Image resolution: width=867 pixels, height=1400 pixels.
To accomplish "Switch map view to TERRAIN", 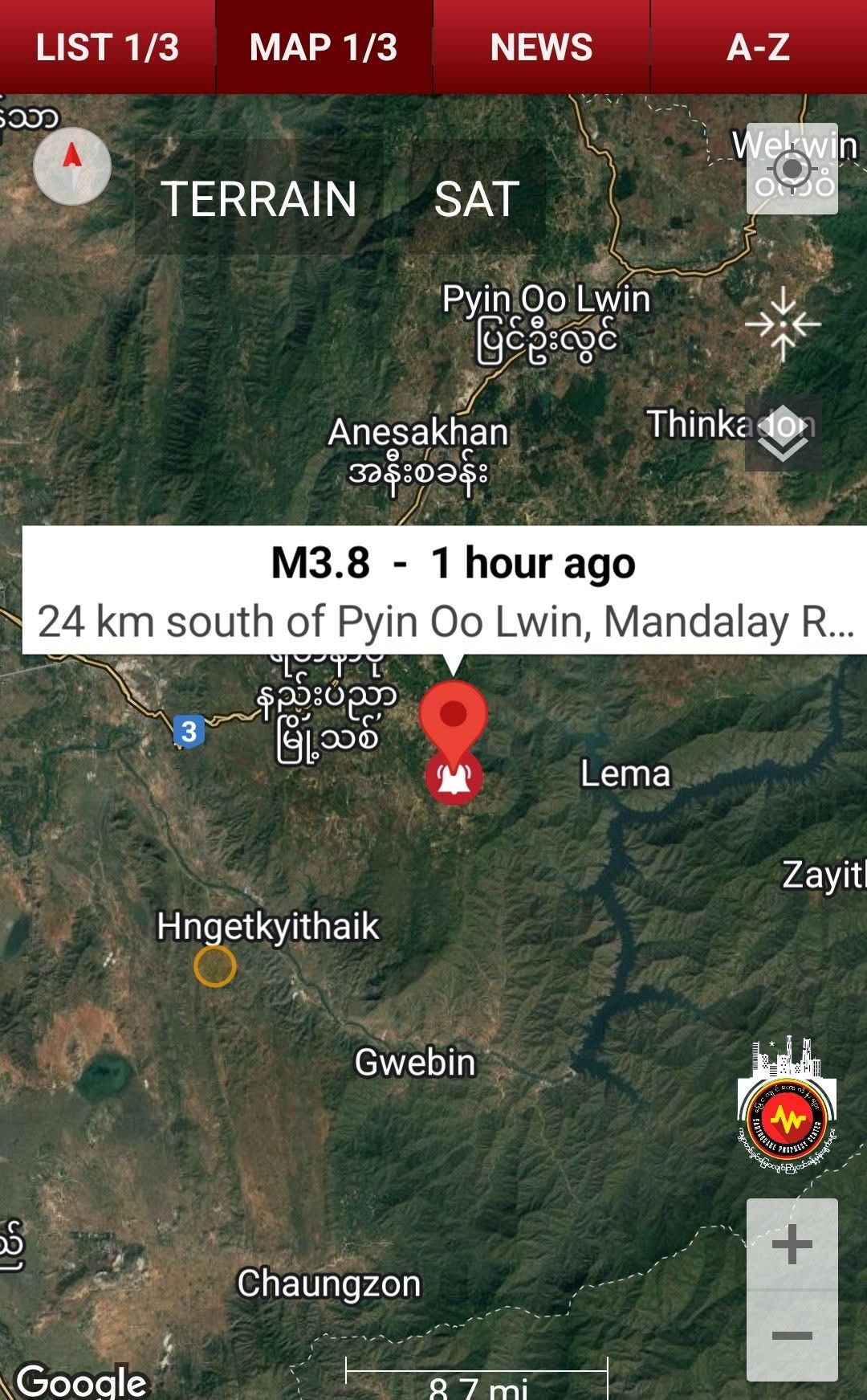I will click(258, 198).
